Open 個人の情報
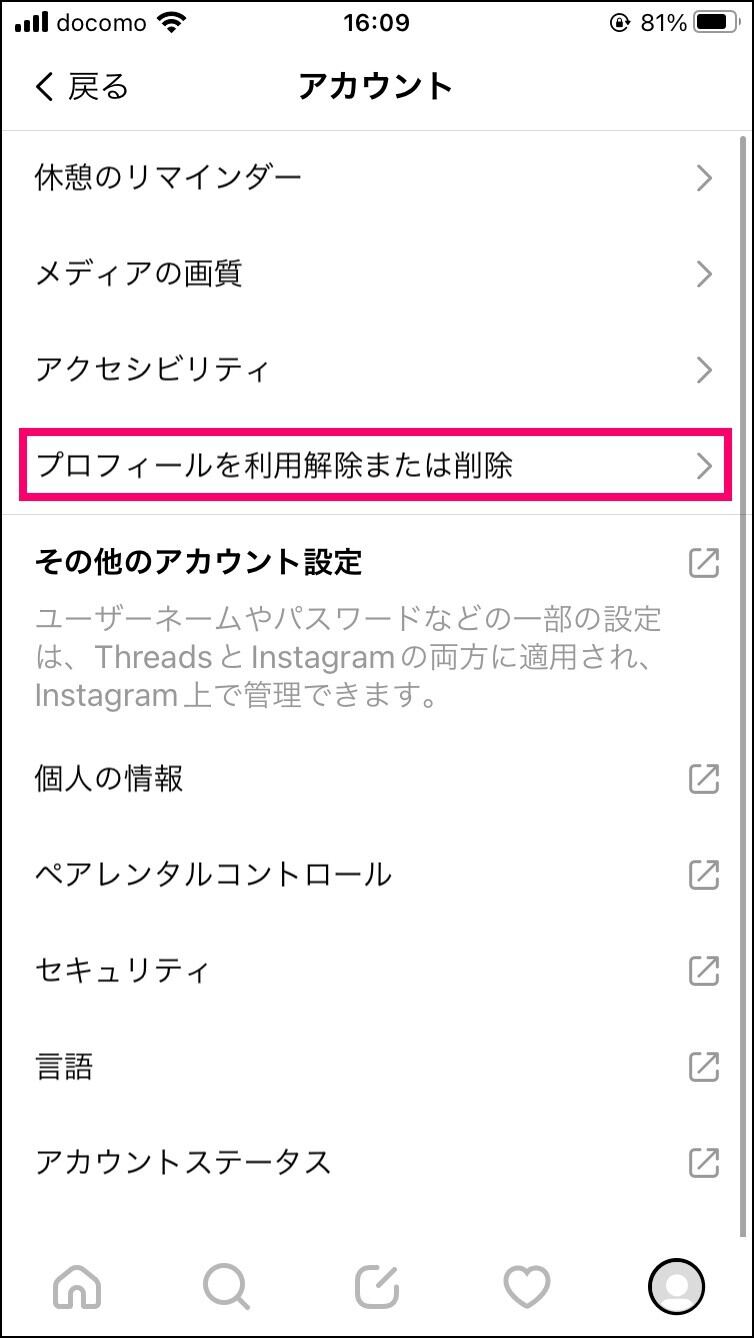Viewport: 754px width, 1338px height. (375, 779)
